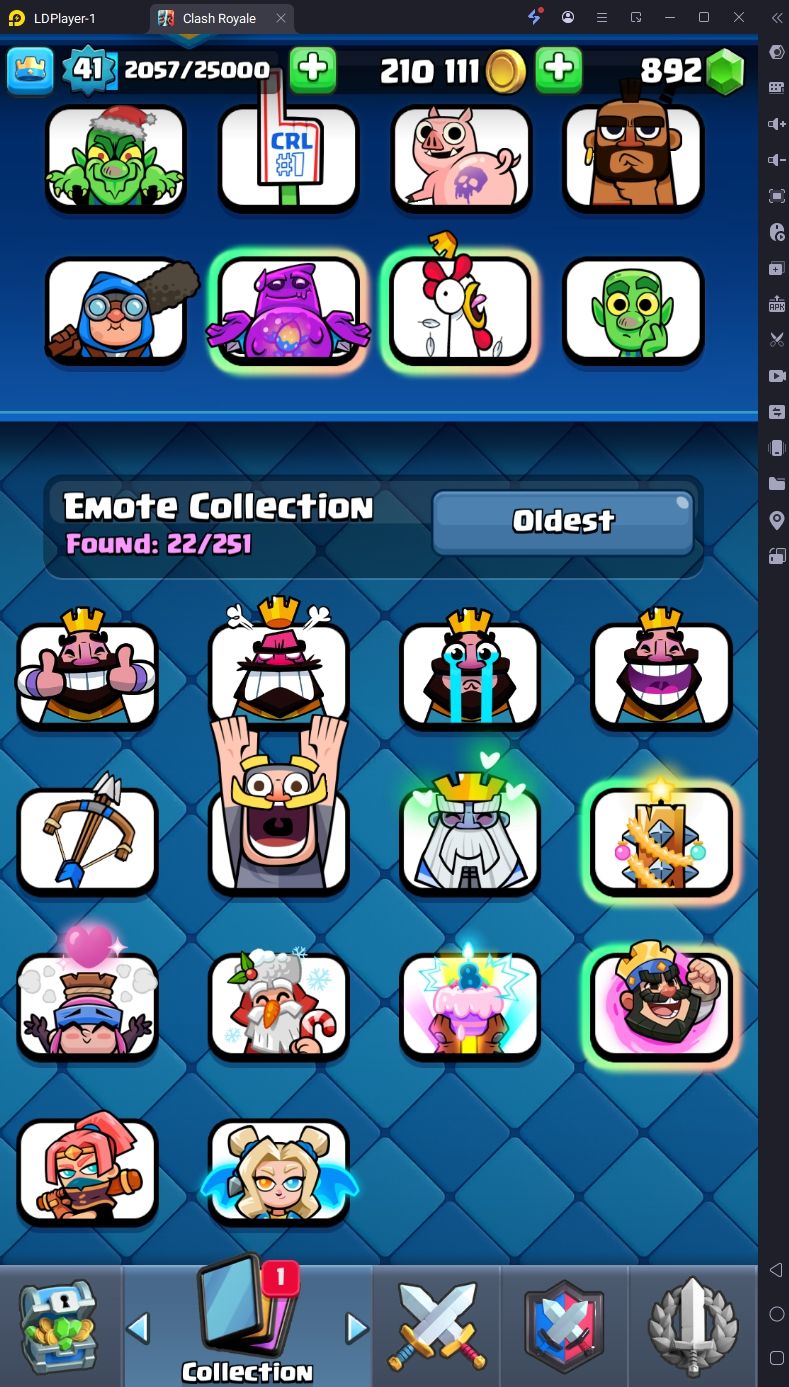Image resolution: width=789 pixels, height=1387 pixels.
Task: Tap the green plus beside the experience bar
Action: coord(313,70)
